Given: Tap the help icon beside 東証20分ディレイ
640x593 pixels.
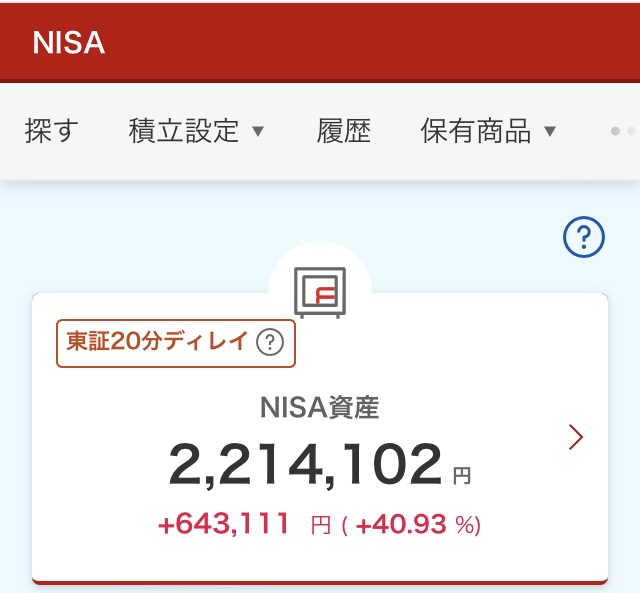Looking at the screenshot, I should [x=269, y=343].
